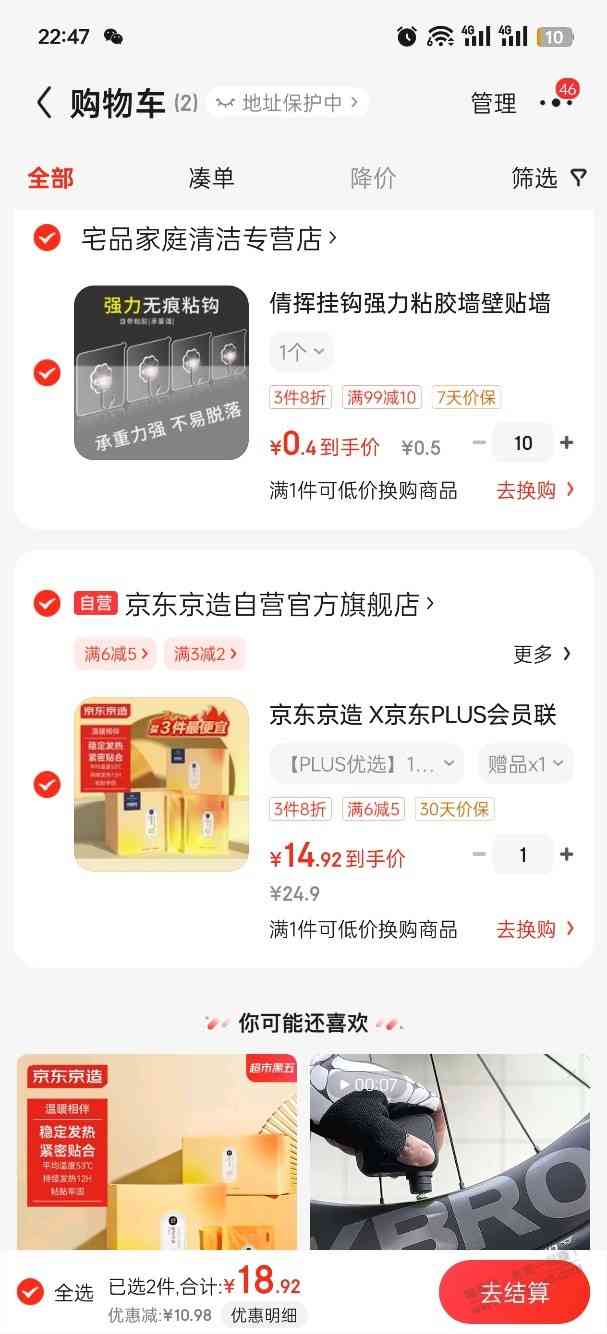Uncheck the 宅品家庭清洁专营店 store checkbox
This screenshot has height=1334, width=607.
(46, 238)
